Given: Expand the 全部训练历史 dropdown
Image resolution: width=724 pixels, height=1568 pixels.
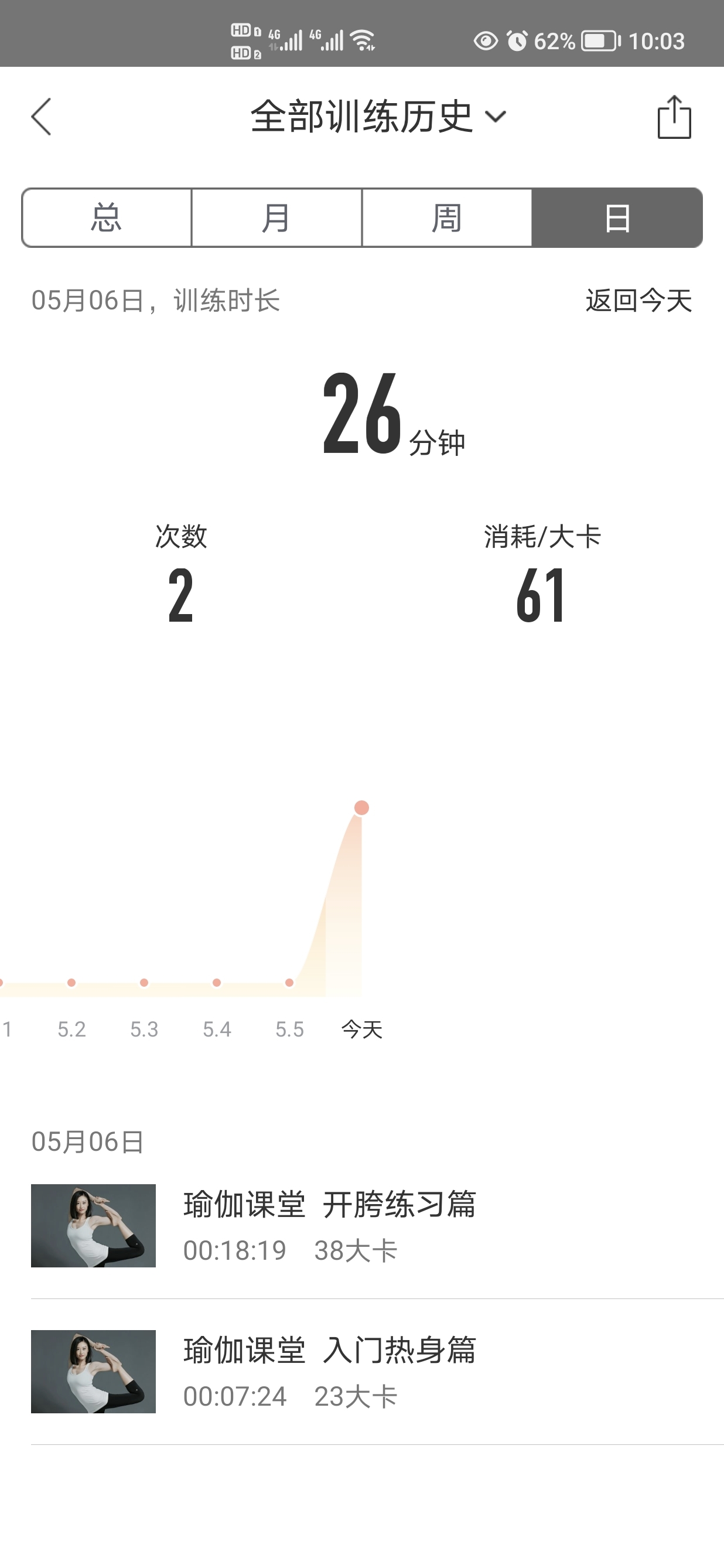Looking at the screenshot, I should tap(378, 116).
